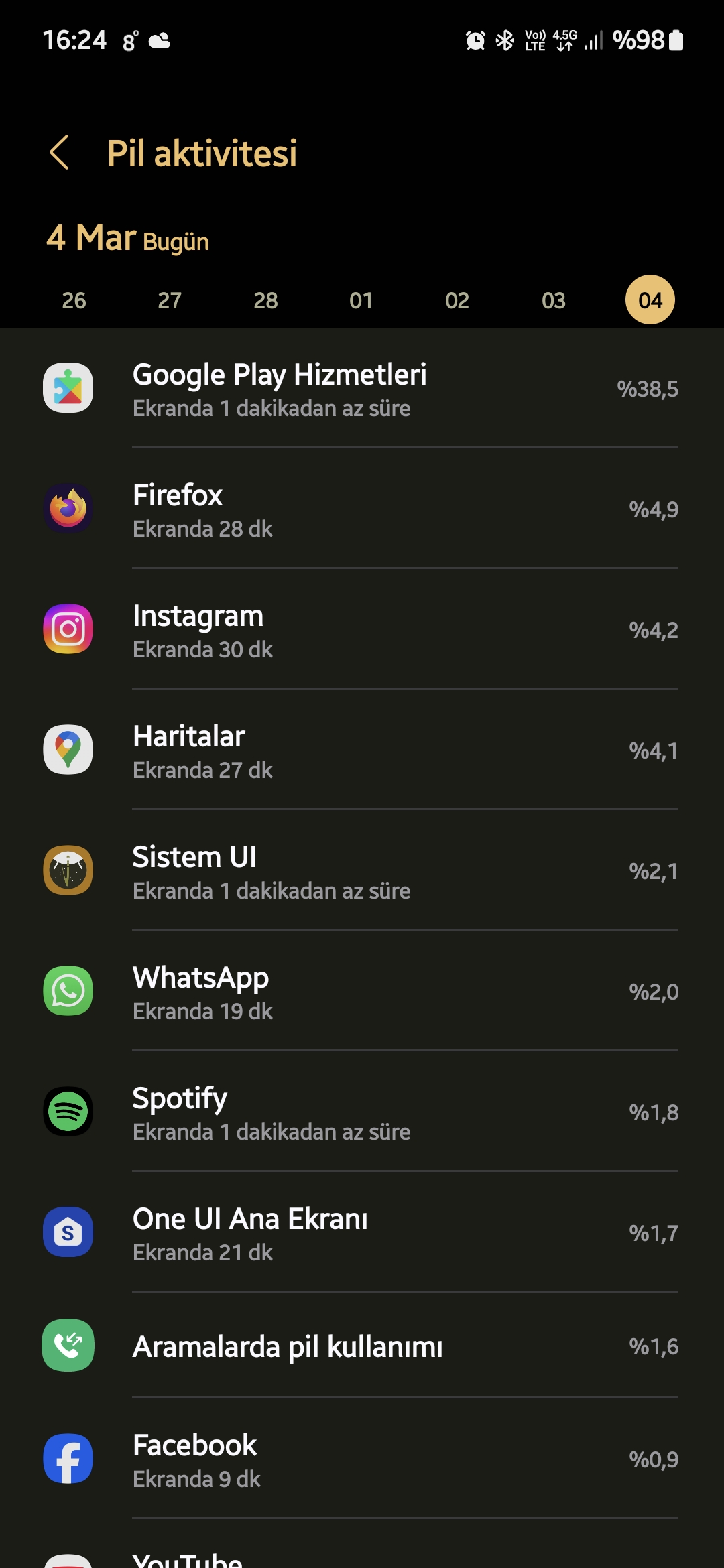View Spotify battery usage
The image size is (724, 1568).
tap(362, 1112)
